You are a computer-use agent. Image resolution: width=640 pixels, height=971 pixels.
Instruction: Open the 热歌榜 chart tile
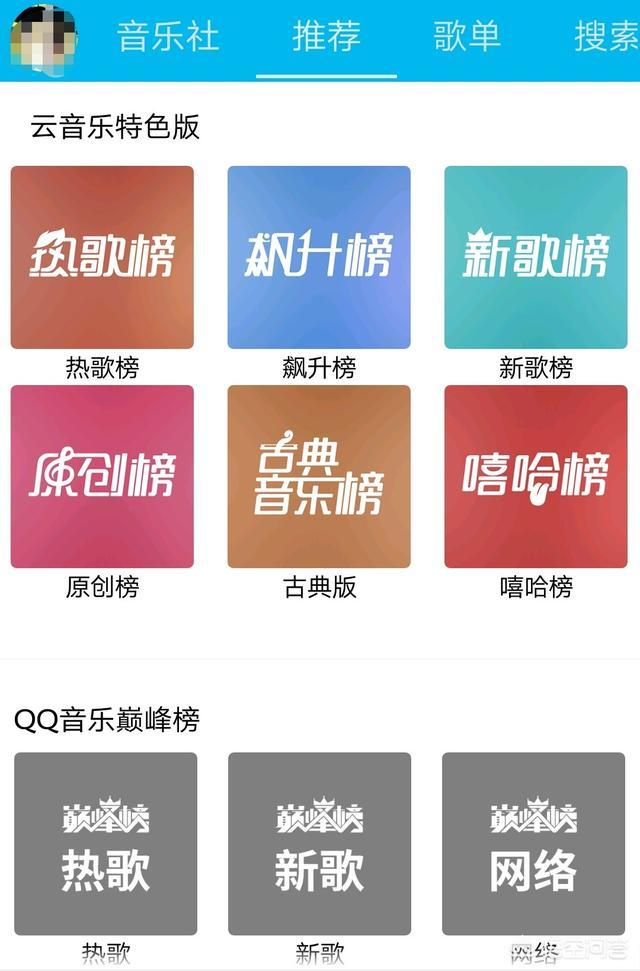pos(102,257)
